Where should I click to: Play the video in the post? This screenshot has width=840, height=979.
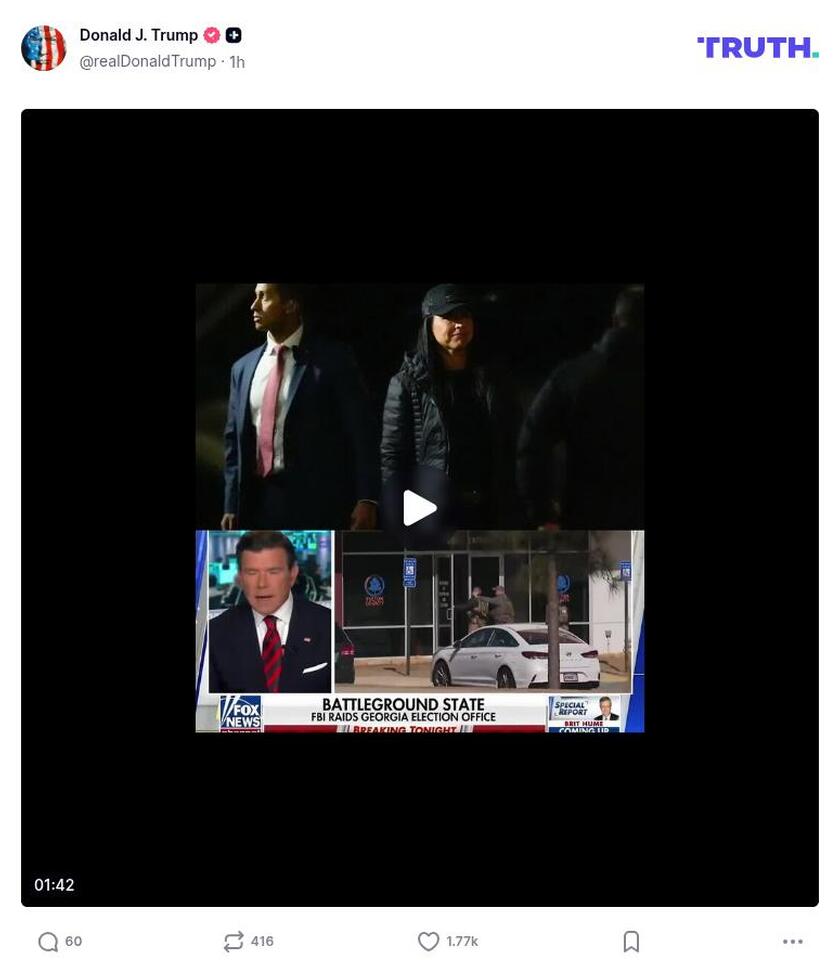[419, 508]
